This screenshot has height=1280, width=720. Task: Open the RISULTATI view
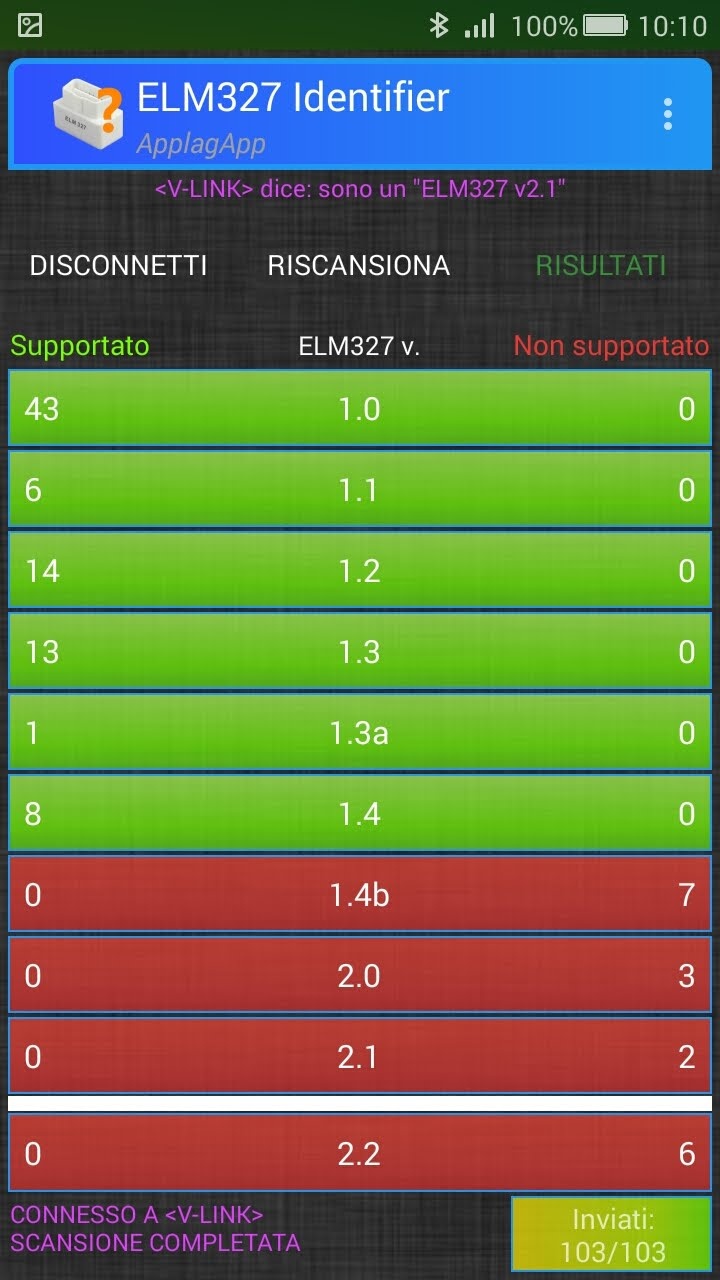(x=601, y=266)
